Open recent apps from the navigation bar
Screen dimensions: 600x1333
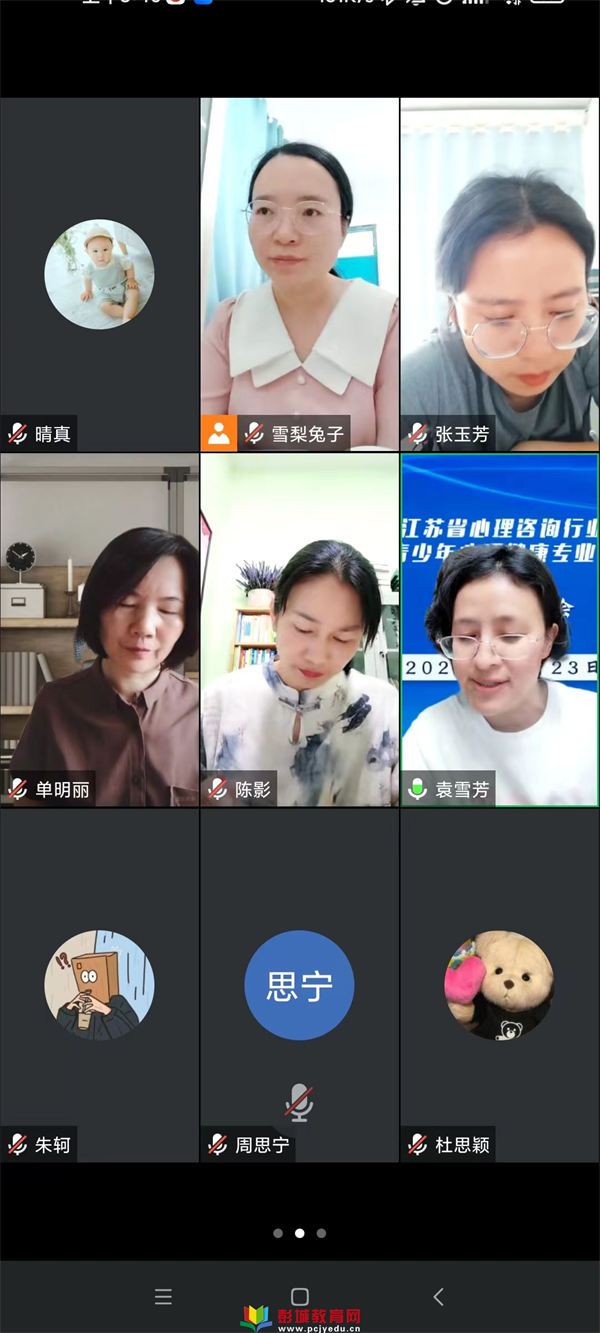(x=164, y=1297)
